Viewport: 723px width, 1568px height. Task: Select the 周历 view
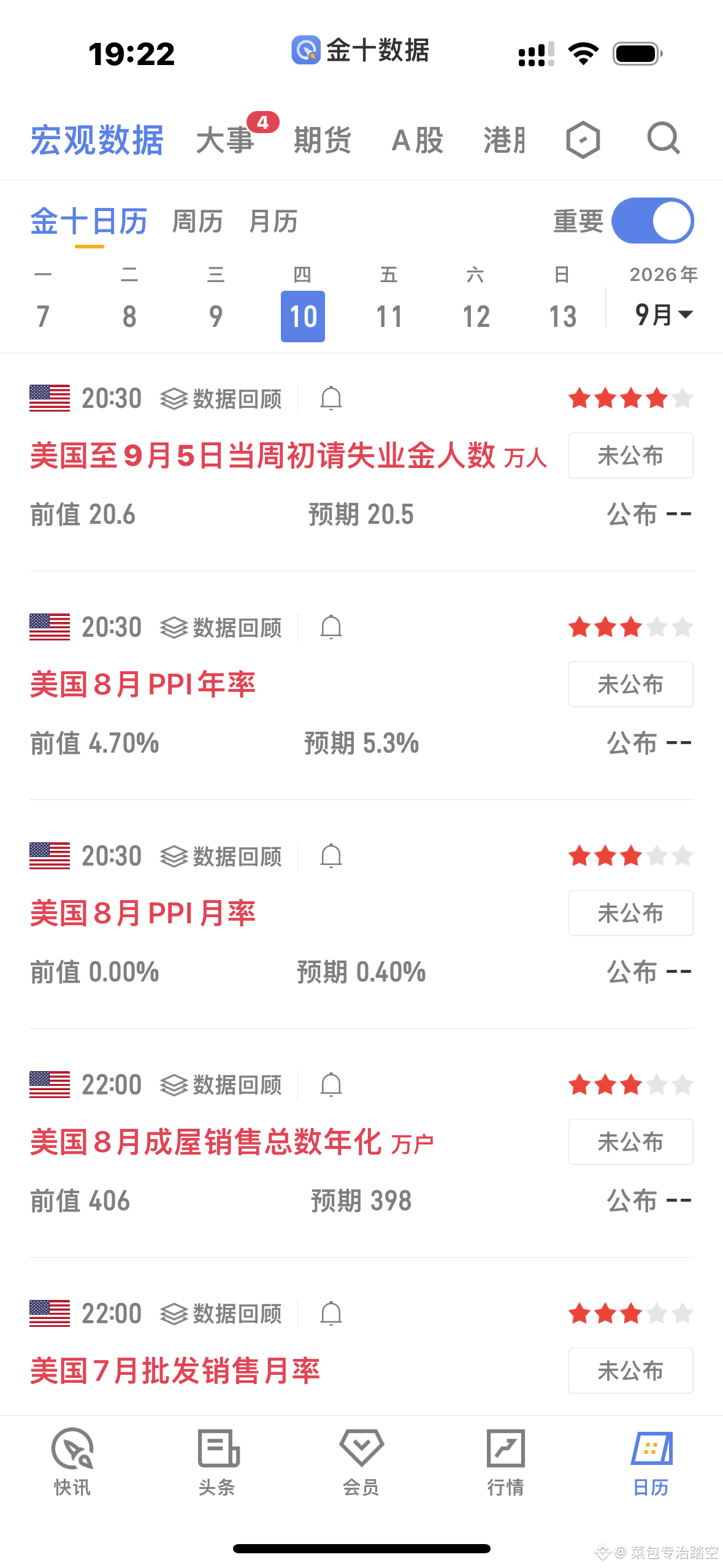[x=197, y=221]
